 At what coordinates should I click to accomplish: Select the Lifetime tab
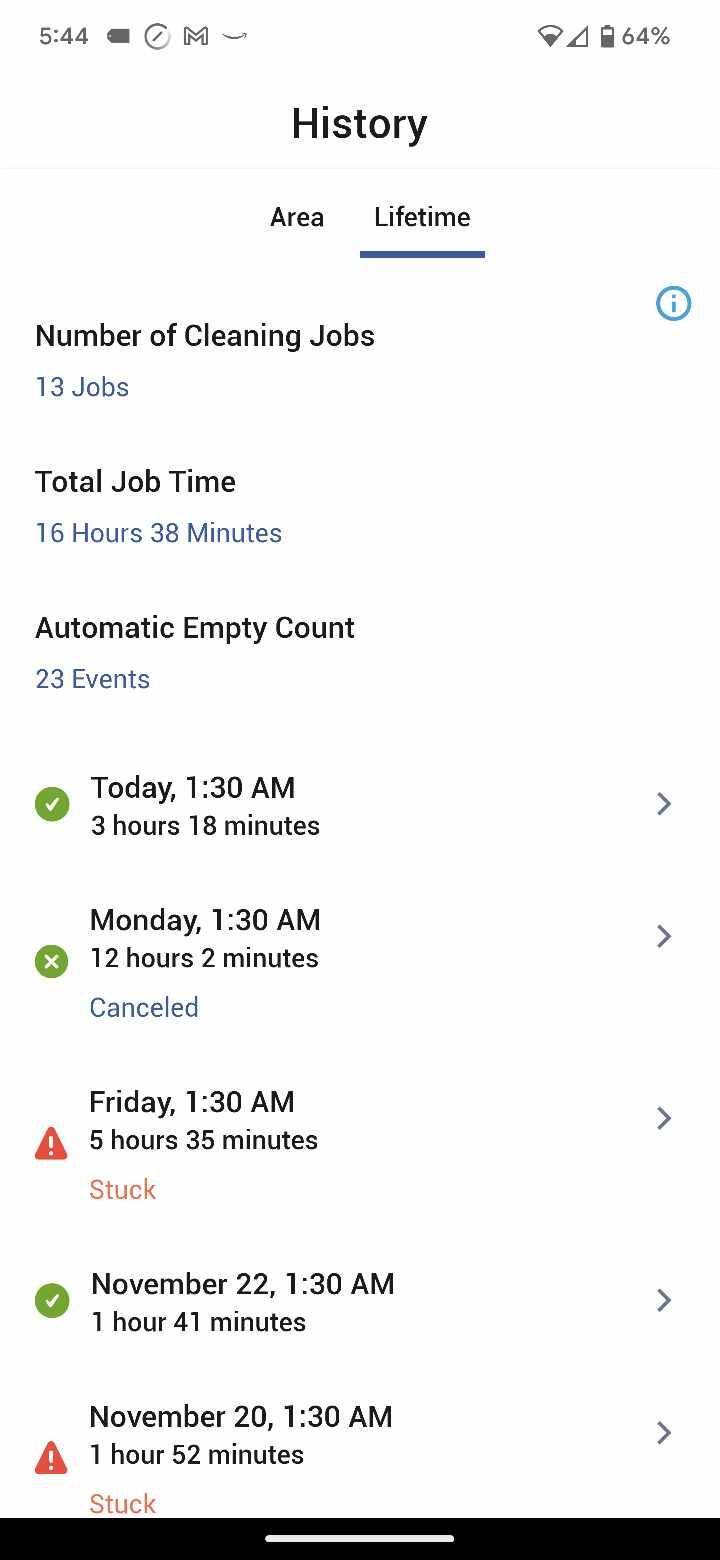pyautogui.click(x=422, y=217)
